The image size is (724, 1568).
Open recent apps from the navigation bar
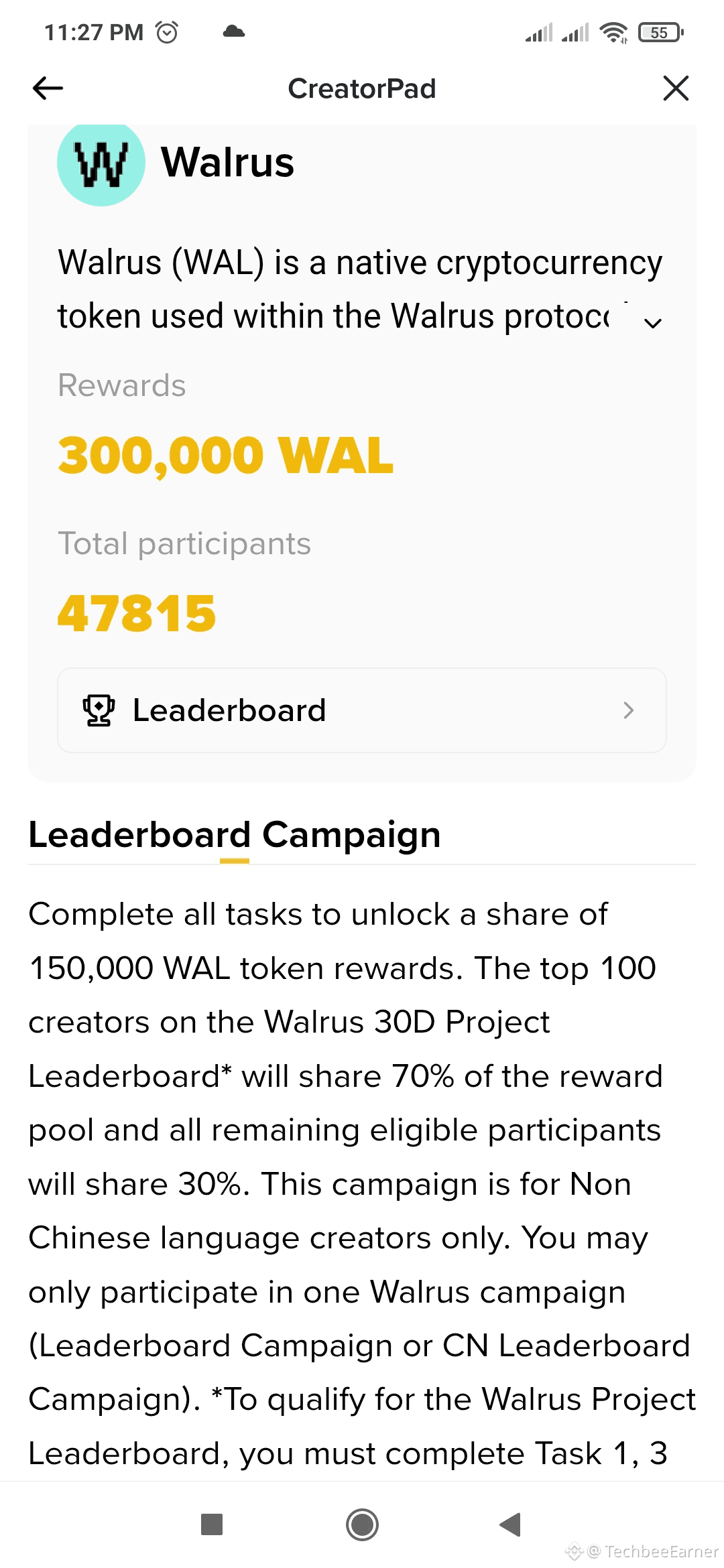click(x=212, y=1524)
